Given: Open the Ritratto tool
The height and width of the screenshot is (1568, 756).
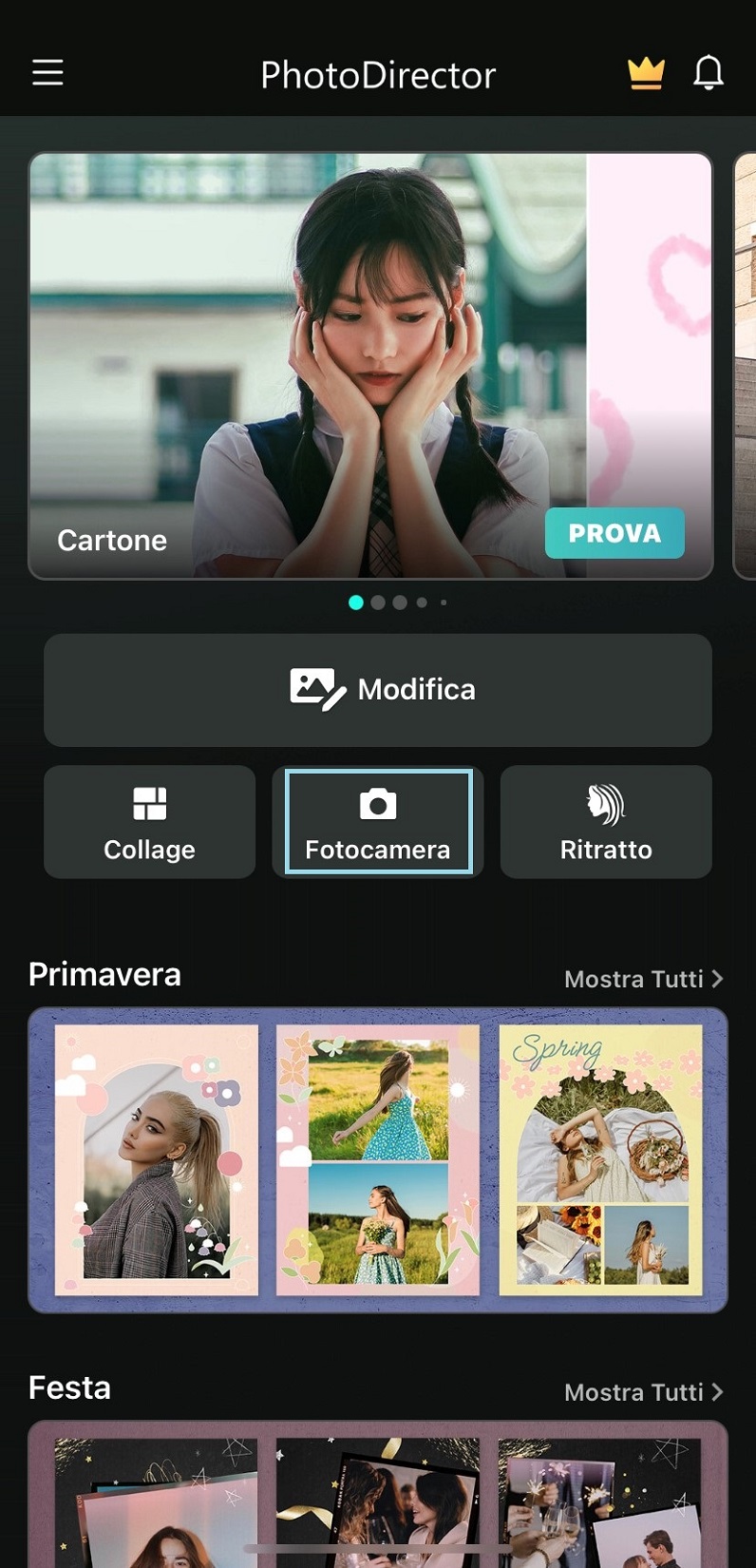Looking at the screenshot, I should coord(606,822).
